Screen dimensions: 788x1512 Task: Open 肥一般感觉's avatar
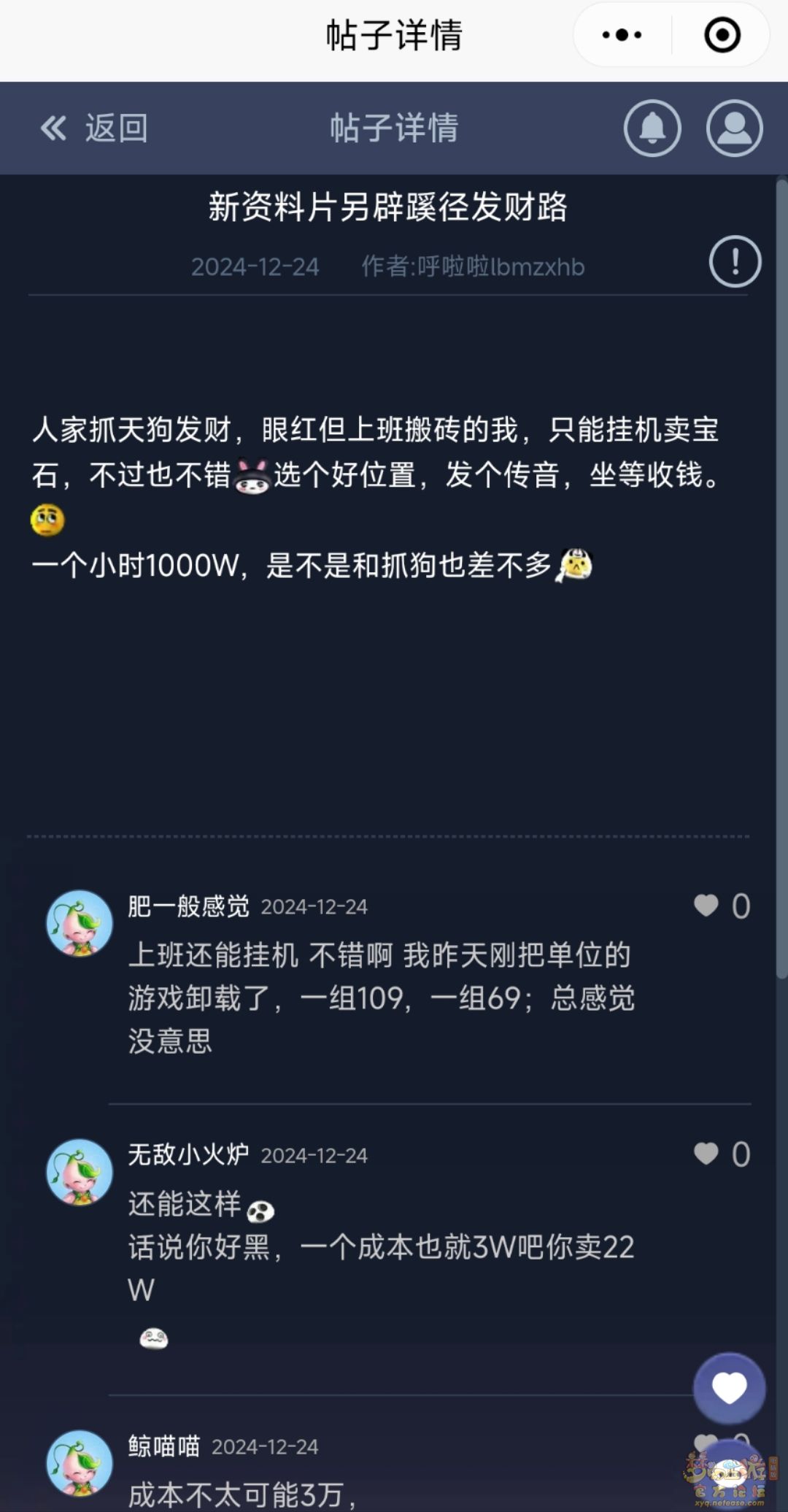tap(80, 923)
